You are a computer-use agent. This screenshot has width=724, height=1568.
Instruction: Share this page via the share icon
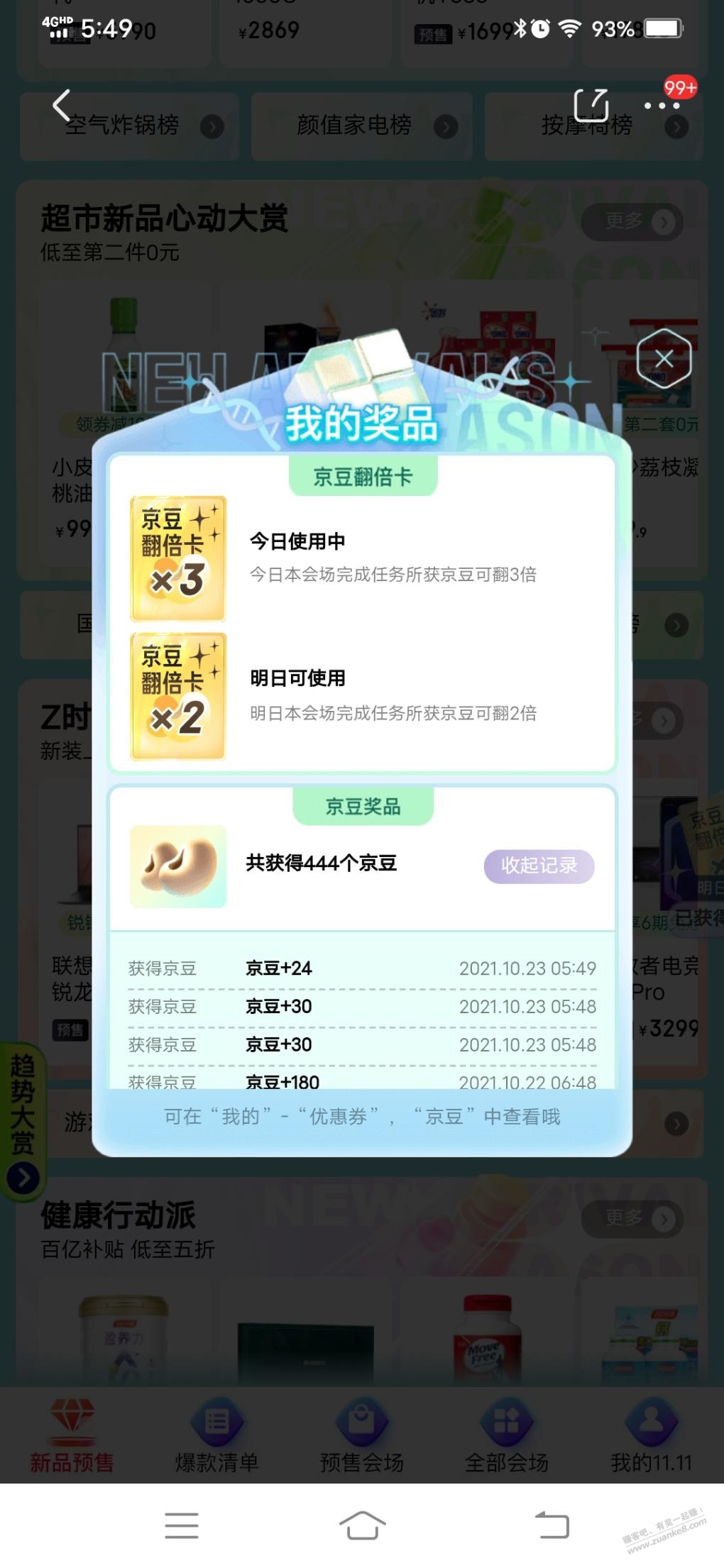coord(591,106)
